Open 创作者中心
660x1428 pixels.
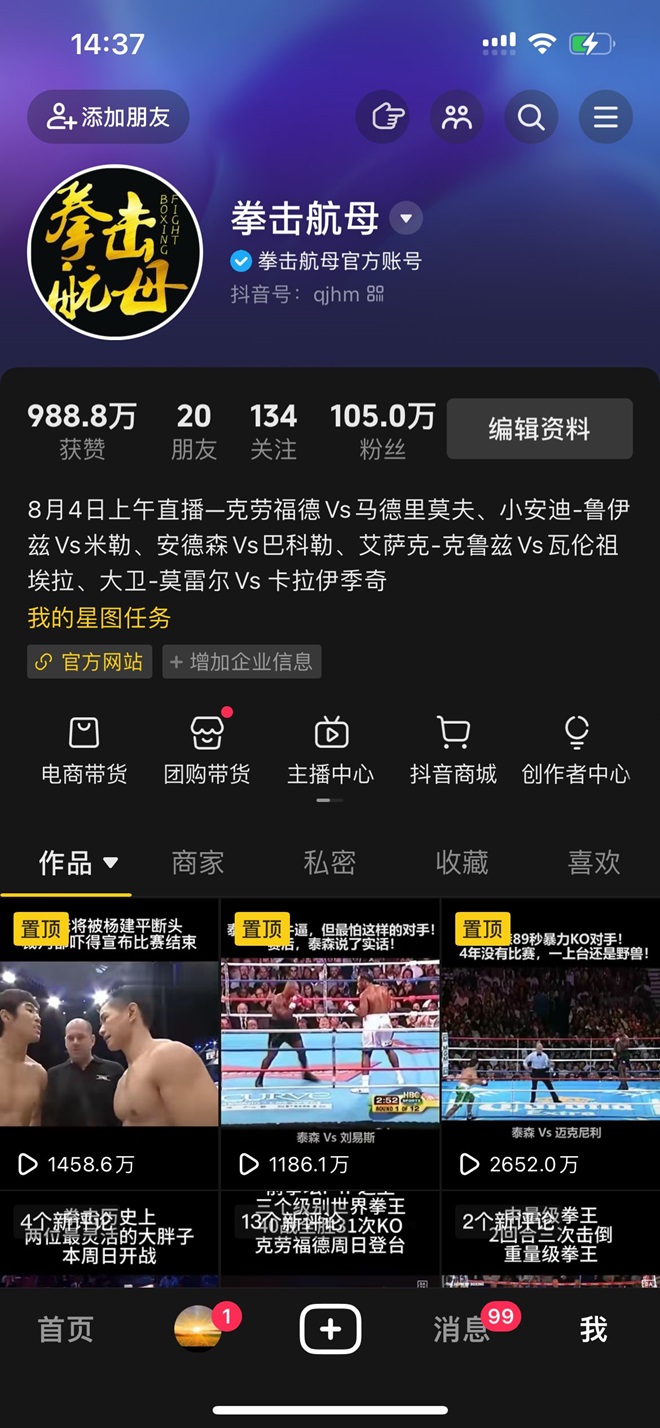coord(576,749)
